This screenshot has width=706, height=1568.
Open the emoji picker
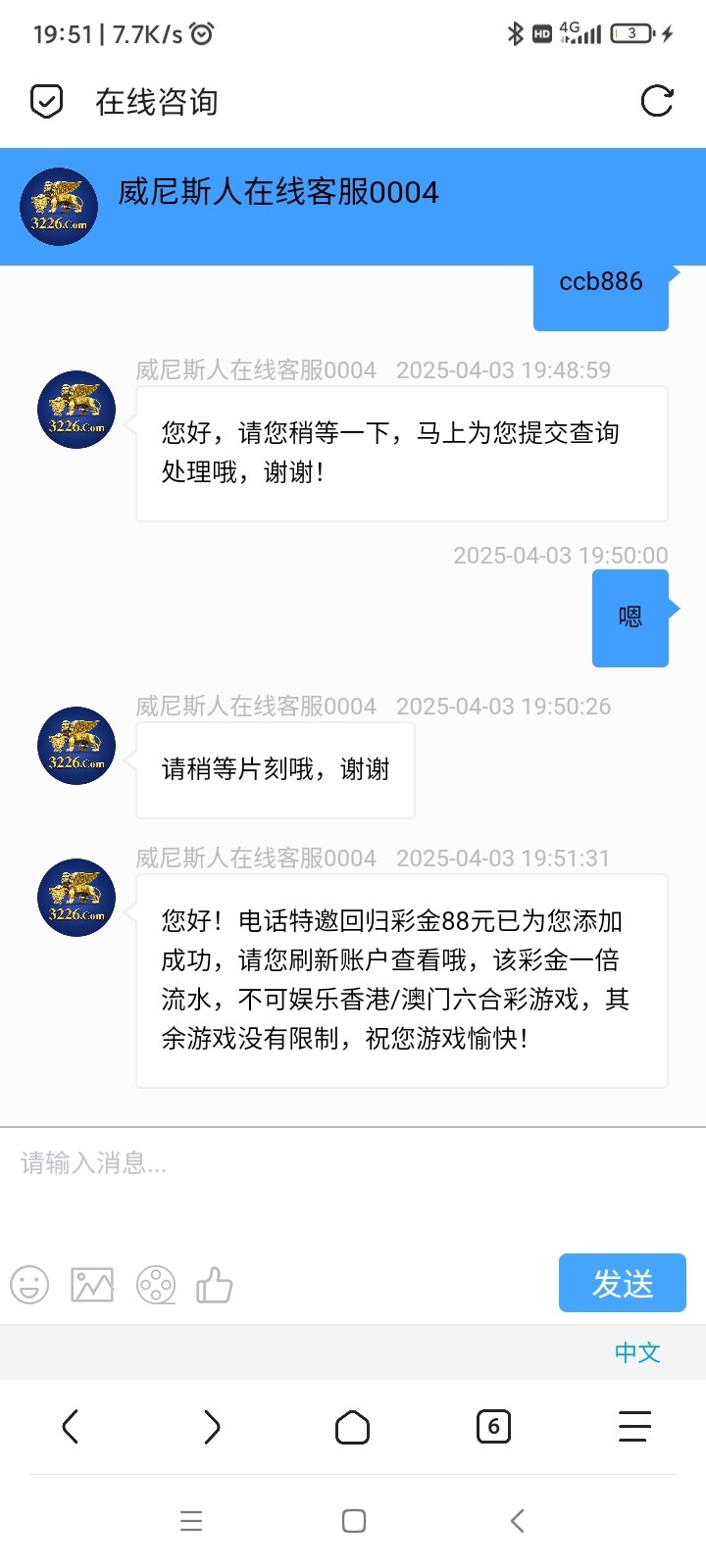tap(29, 1285)
